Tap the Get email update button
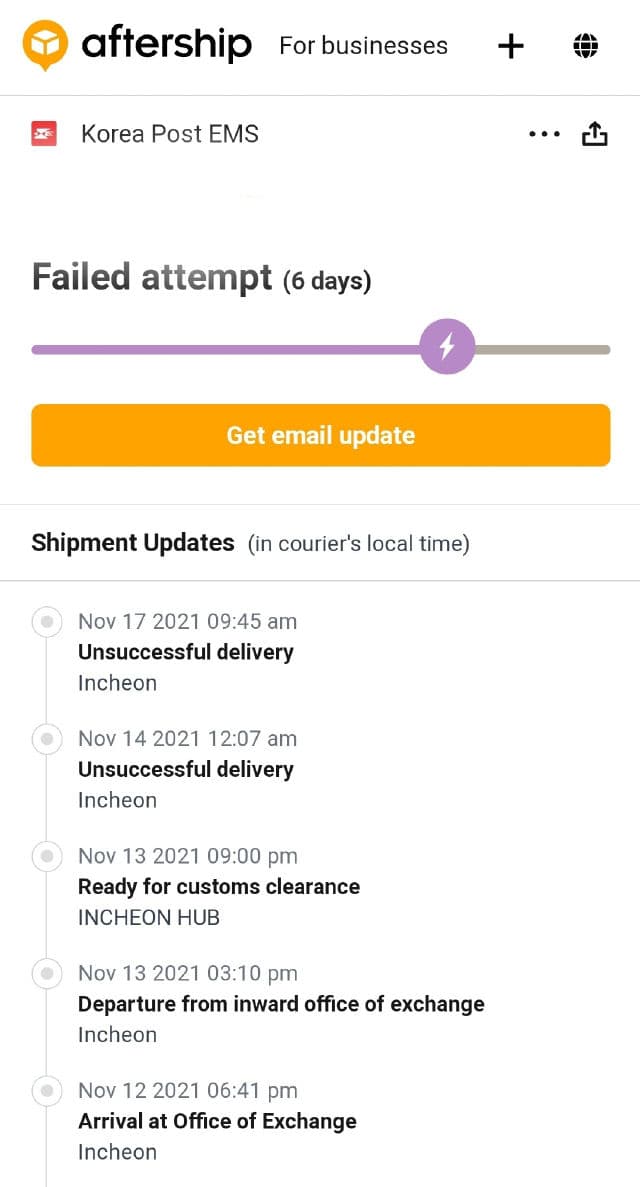Screen dimensions: 640x1187 pyautogui.click(x=320, y=435)
